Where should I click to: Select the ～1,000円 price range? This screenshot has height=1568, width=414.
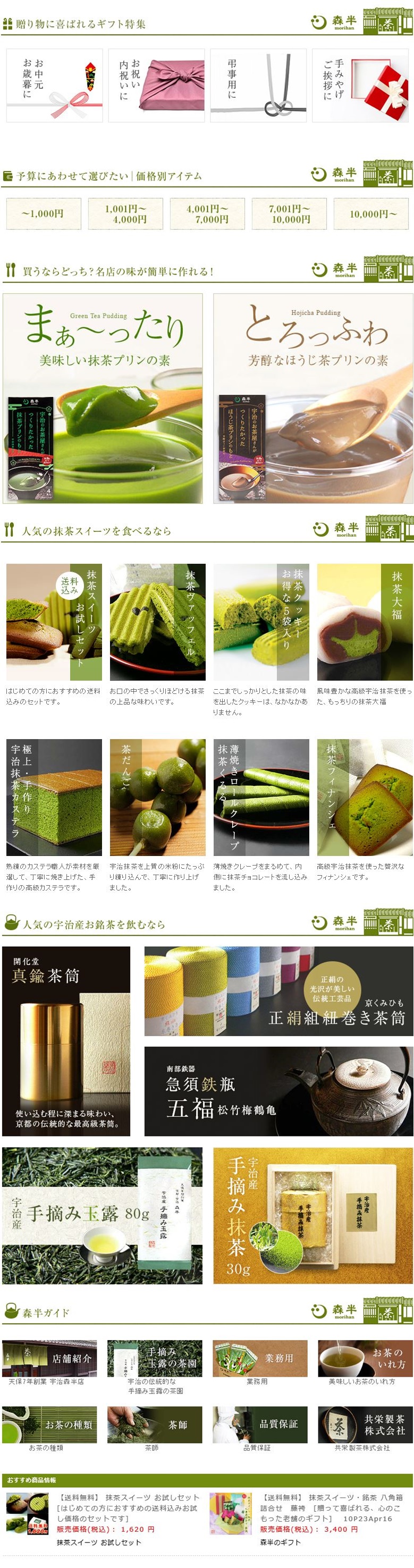[43, 214]
